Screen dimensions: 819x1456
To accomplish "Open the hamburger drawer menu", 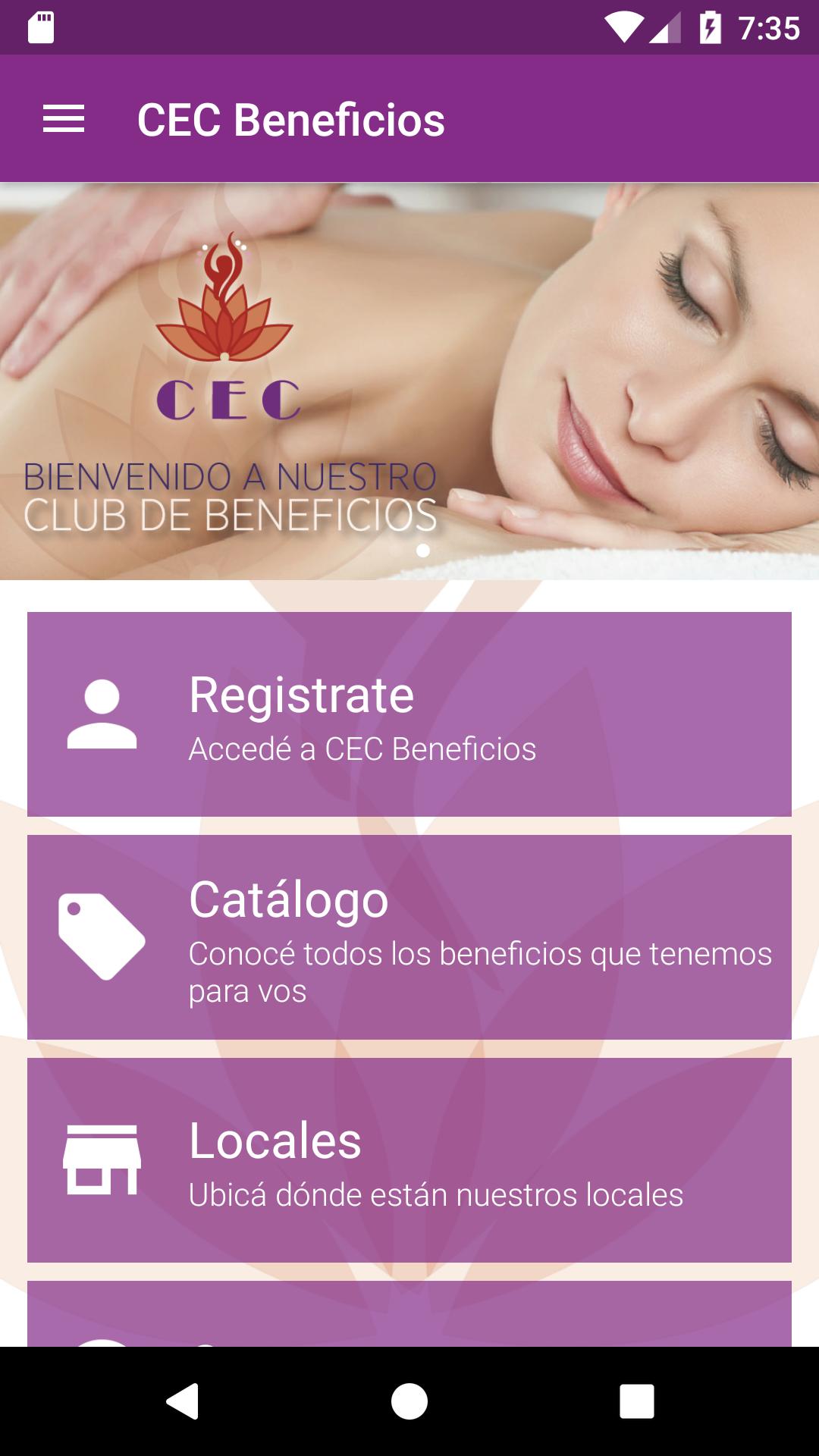I will (x=64, y=119).
